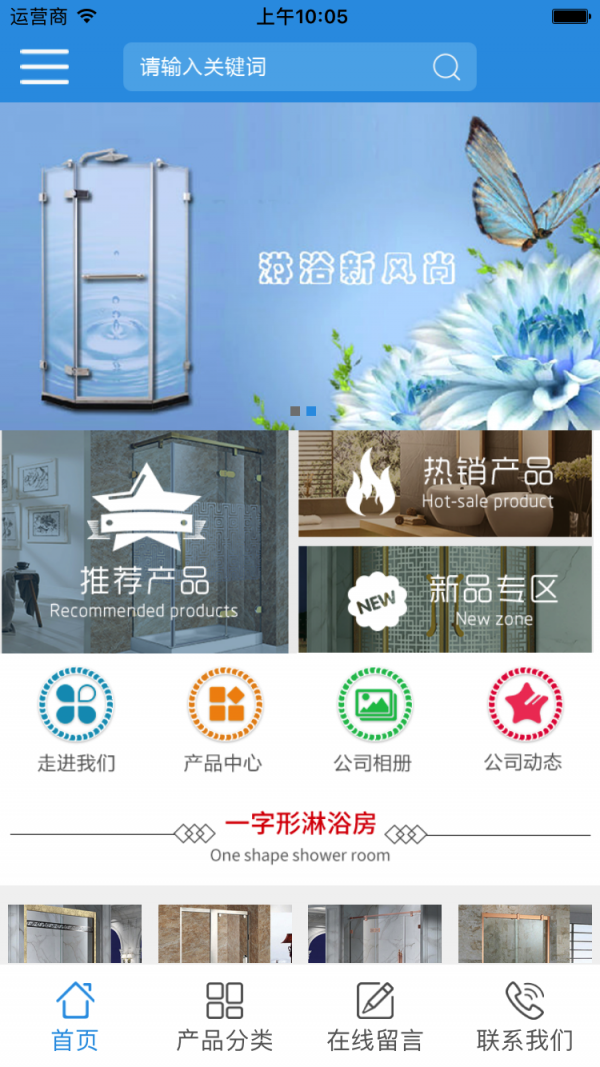Switch to 产品分类 categories tab
The width and height of the screenshot is (600, 1067).
224,1016
